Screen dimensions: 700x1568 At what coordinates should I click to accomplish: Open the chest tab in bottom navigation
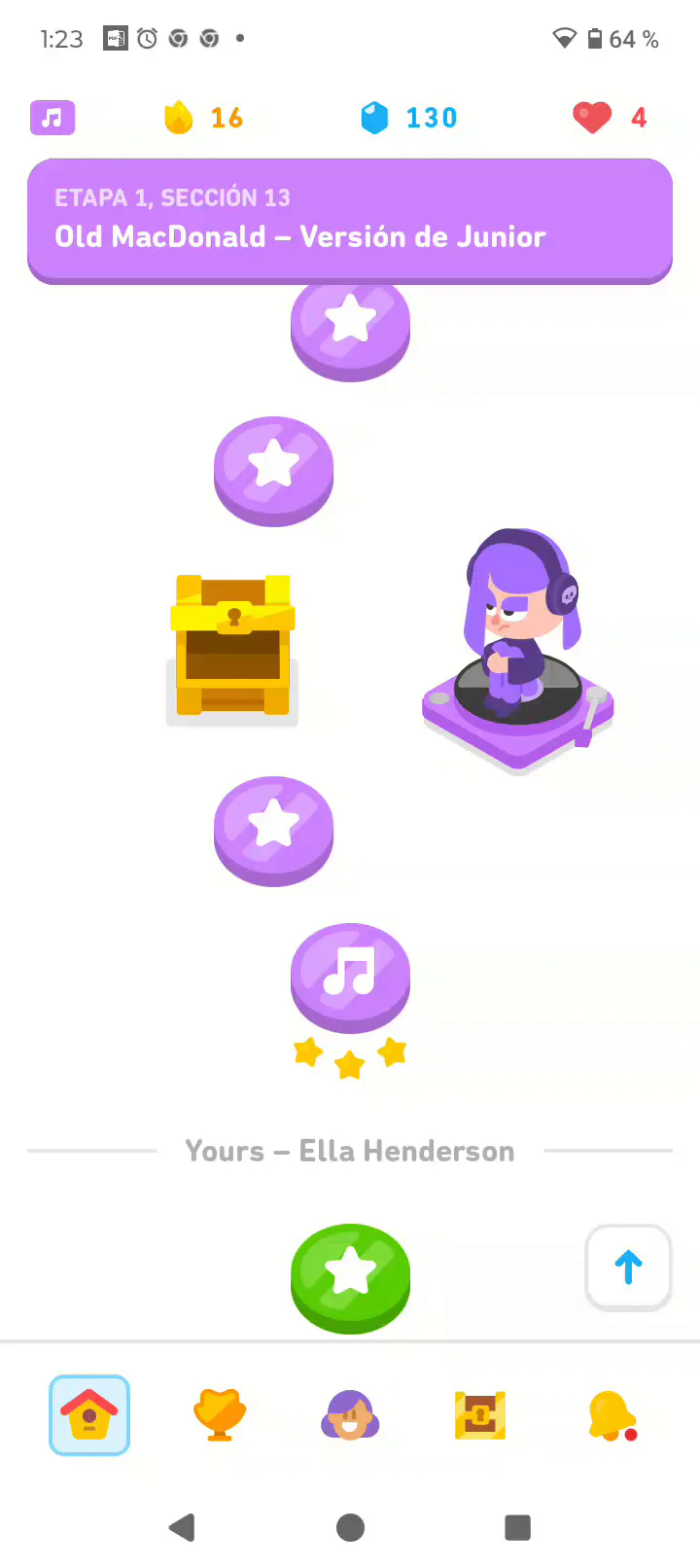point(480,1415)
